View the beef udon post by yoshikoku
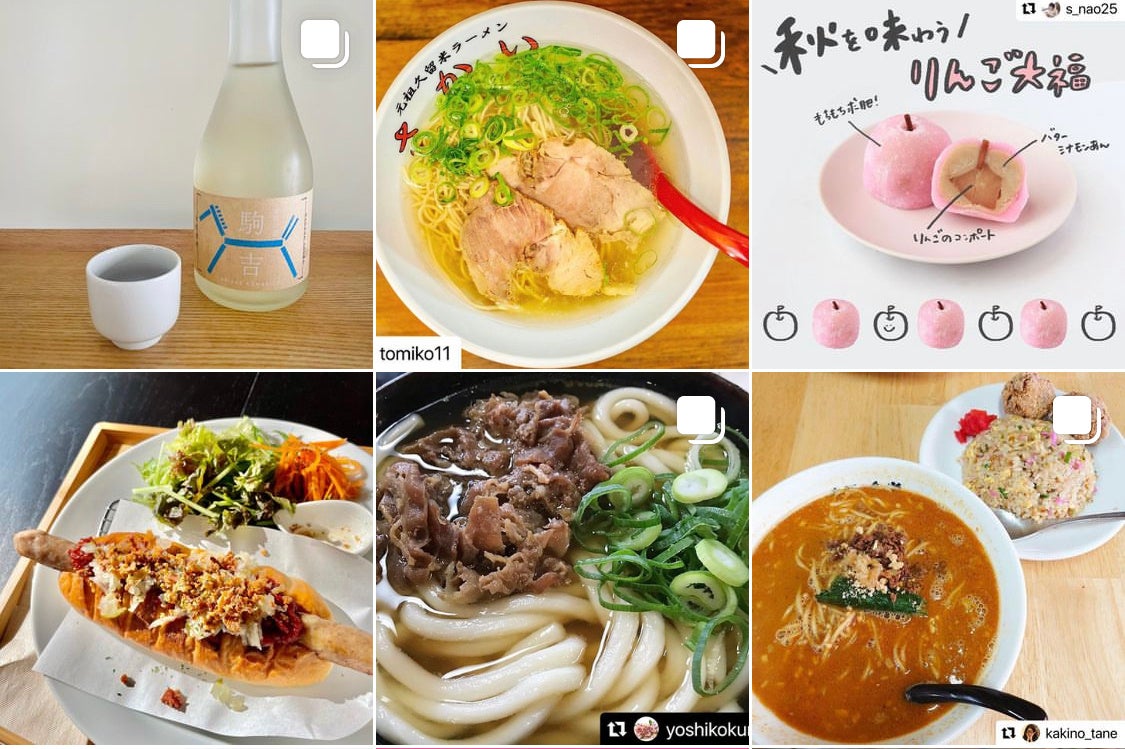Image resolution: width=1125 pixels, height=749 pixels. 561,560
